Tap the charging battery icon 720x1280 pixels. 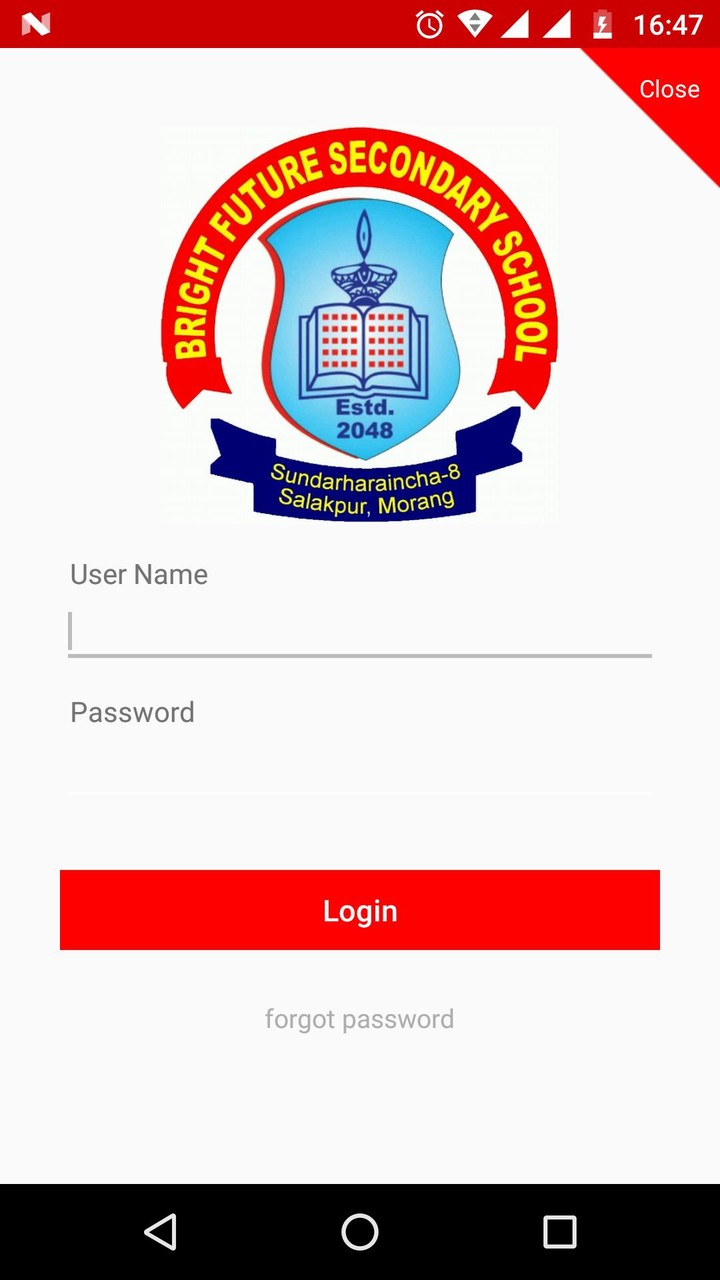(x=601, y=24)
